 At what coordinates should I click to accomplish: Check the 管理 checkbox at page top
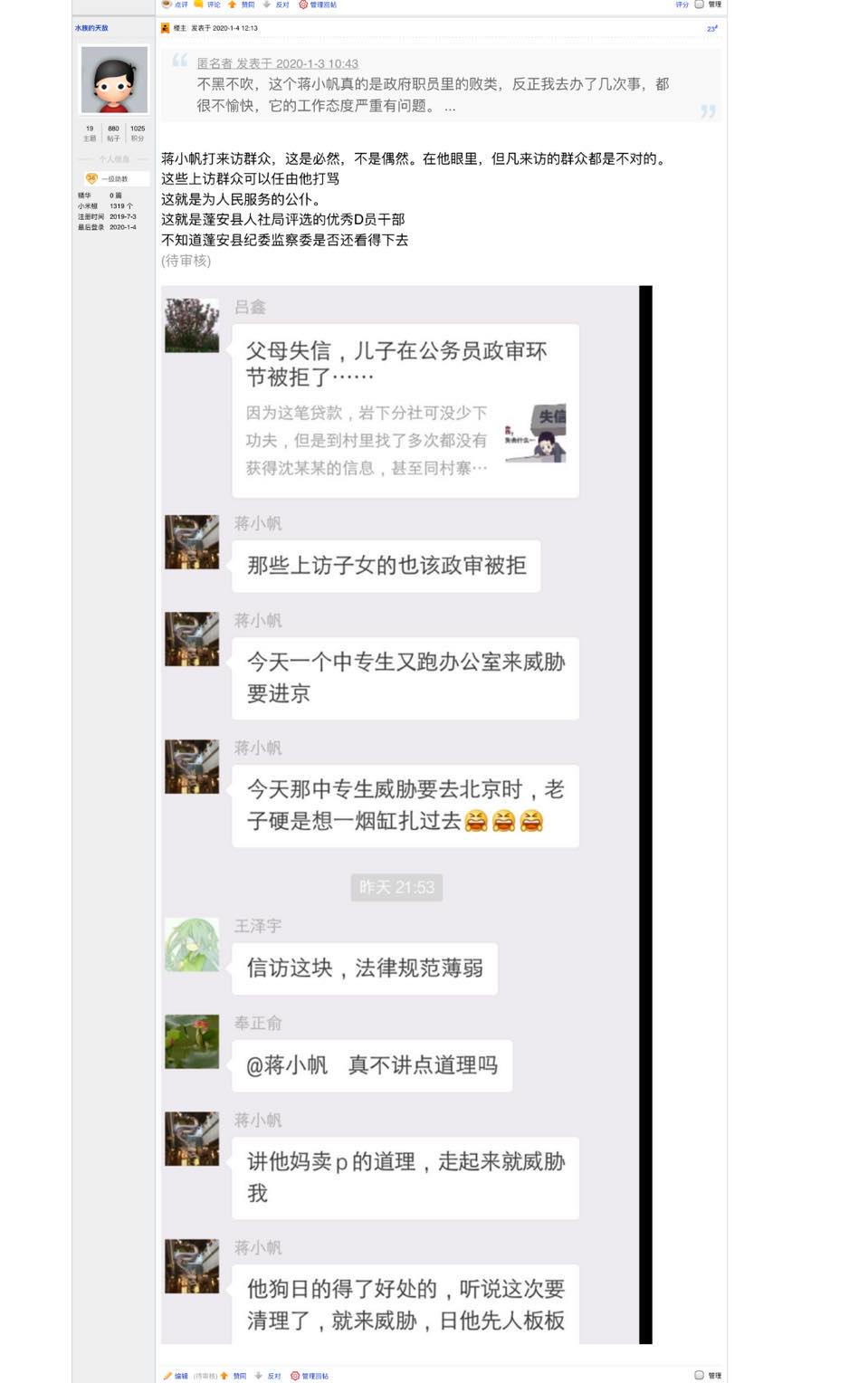tap(699, 5)
